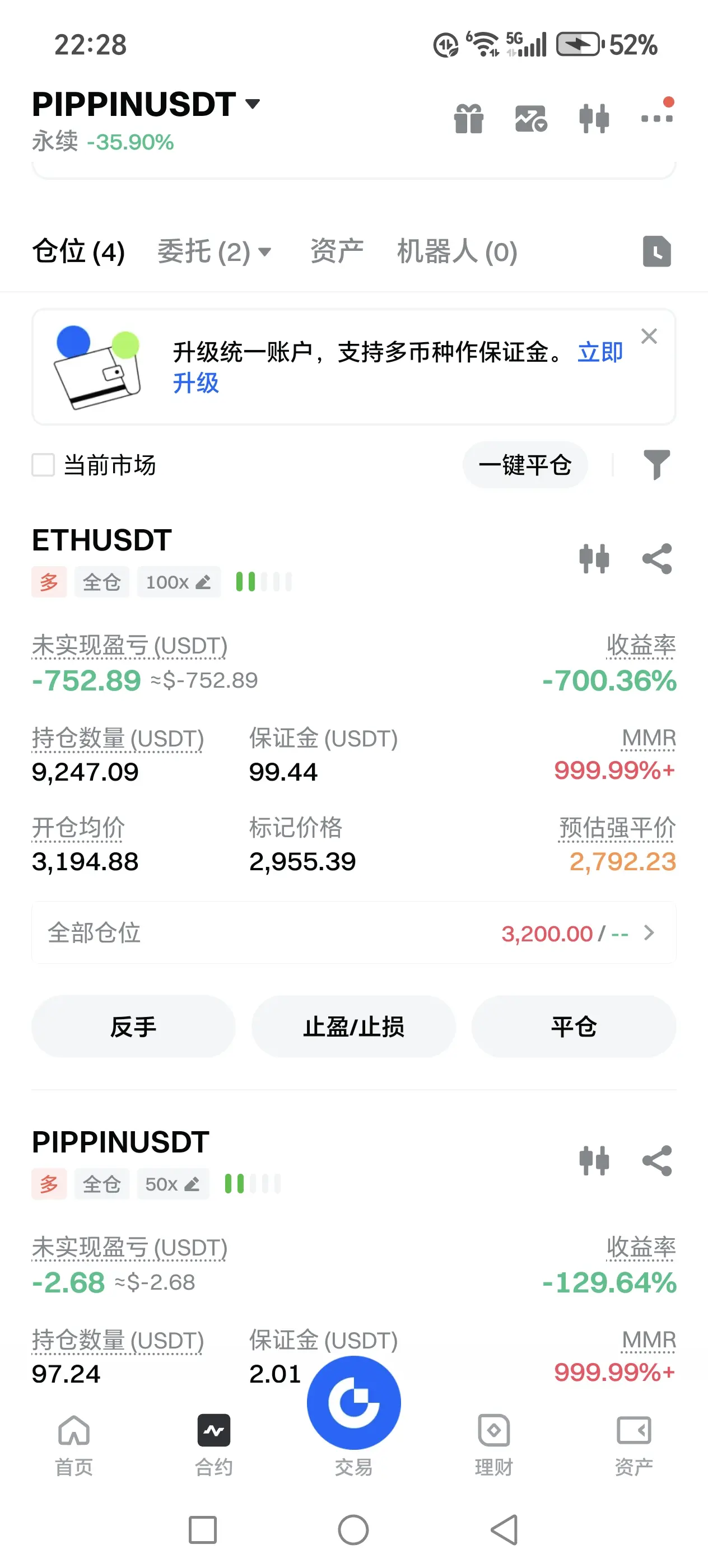Share the ETHUSDT position
Screen dimensions: 708x1568
[x=656, y=558]
